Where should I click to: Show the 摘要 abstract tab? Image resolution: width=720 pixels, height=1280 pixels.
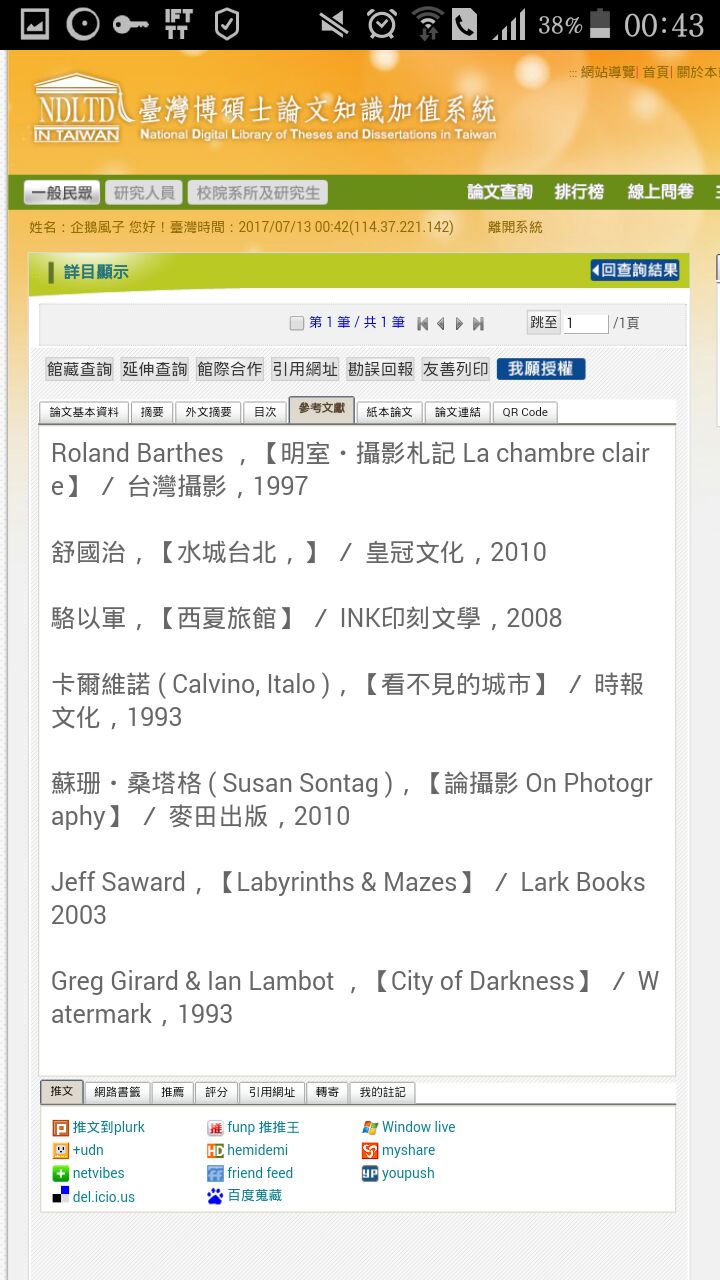click(x=152, y=412)
